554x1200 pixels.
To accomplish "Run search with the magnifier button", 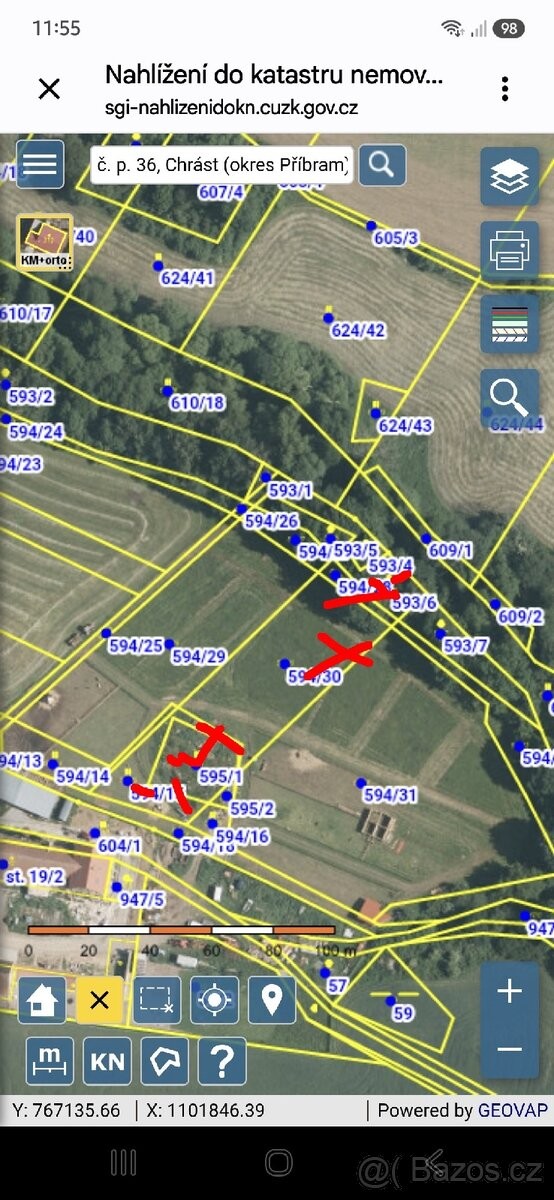I will (x=382, y=163).
